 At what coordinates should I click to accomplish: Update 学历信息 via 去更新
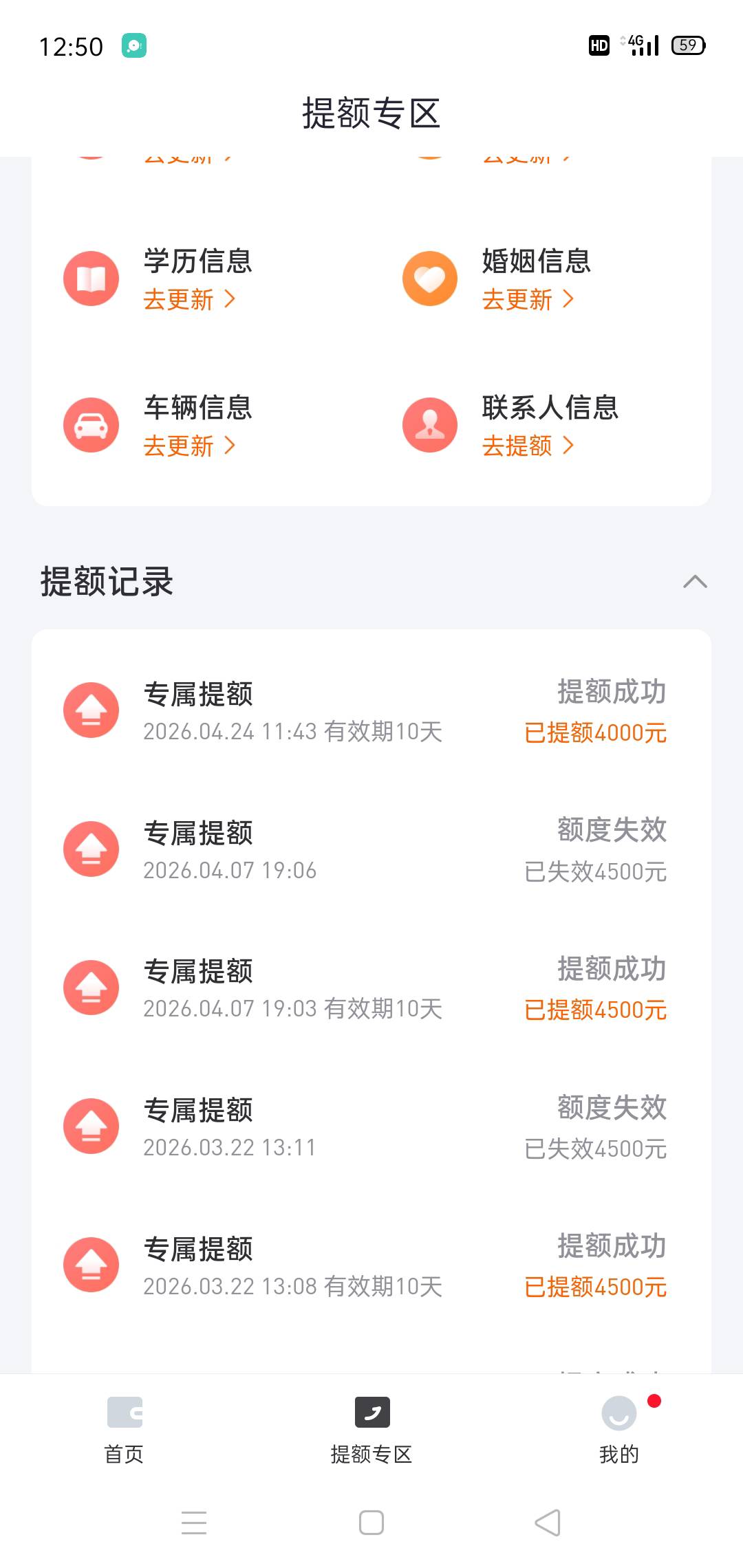[x=189, y=300]
